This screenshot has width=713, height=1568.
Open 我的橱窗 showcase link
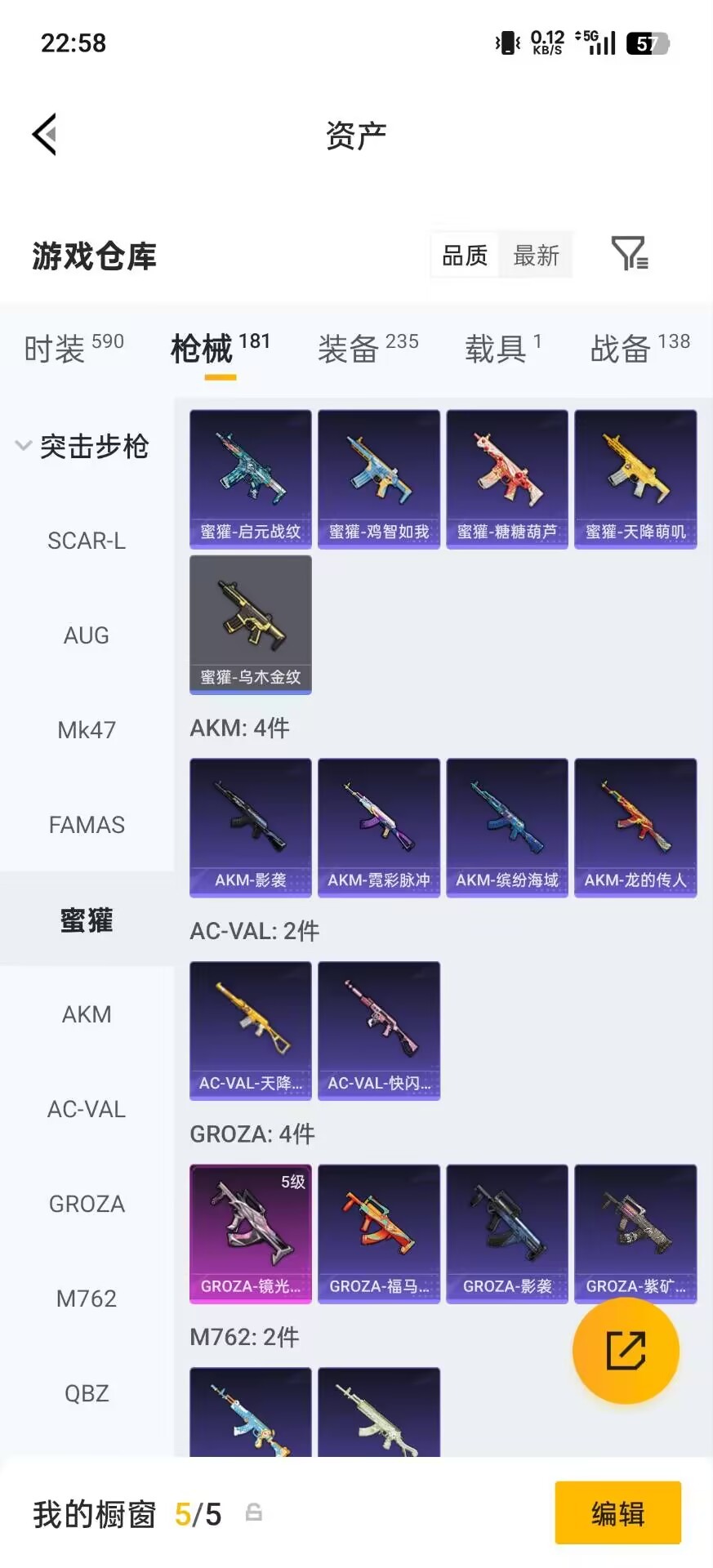coord(94,1513)
